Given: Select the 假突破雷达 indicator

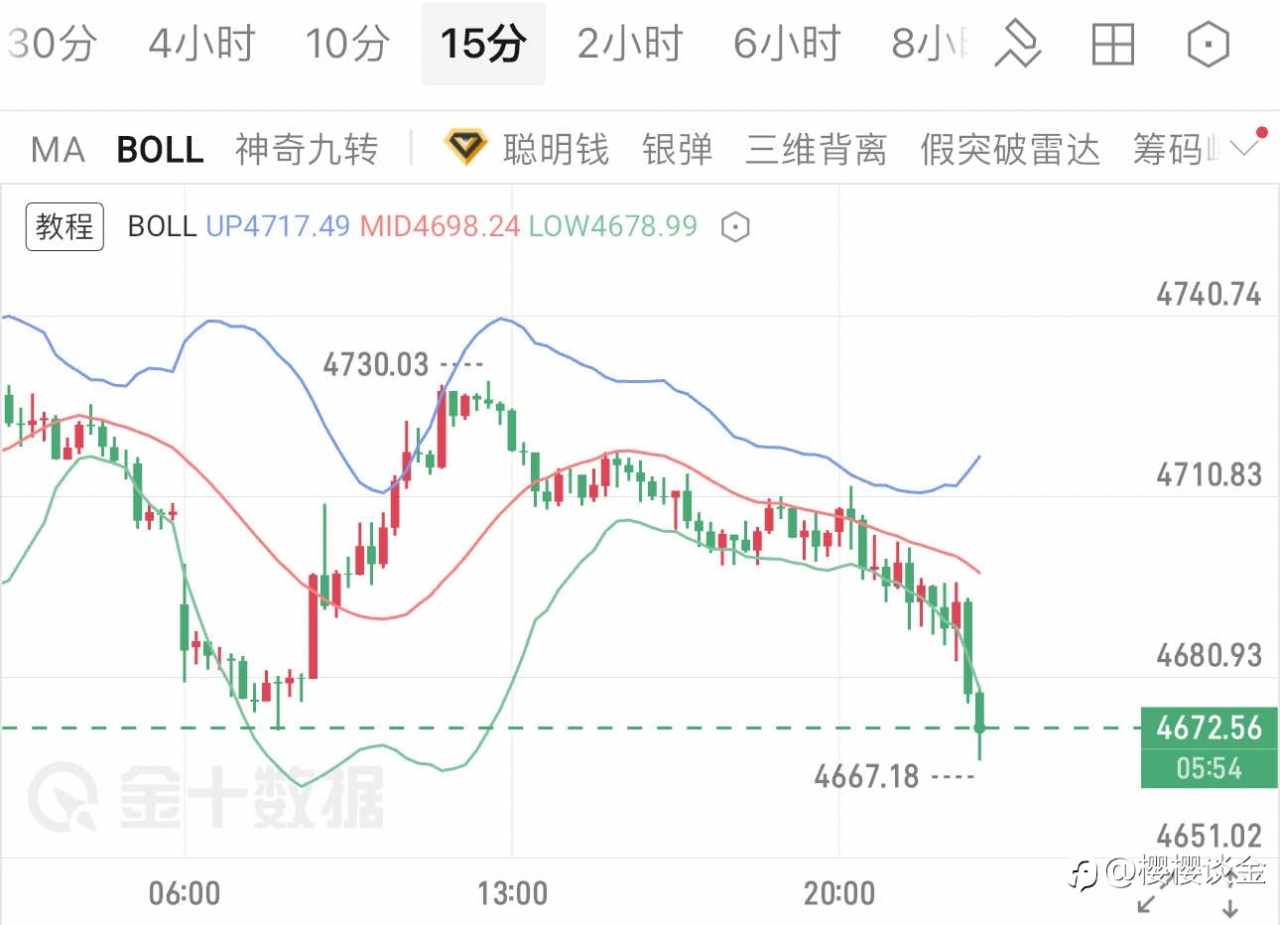Looking at the screenshot, I should pyautogui.click(x=1010, y=150).
